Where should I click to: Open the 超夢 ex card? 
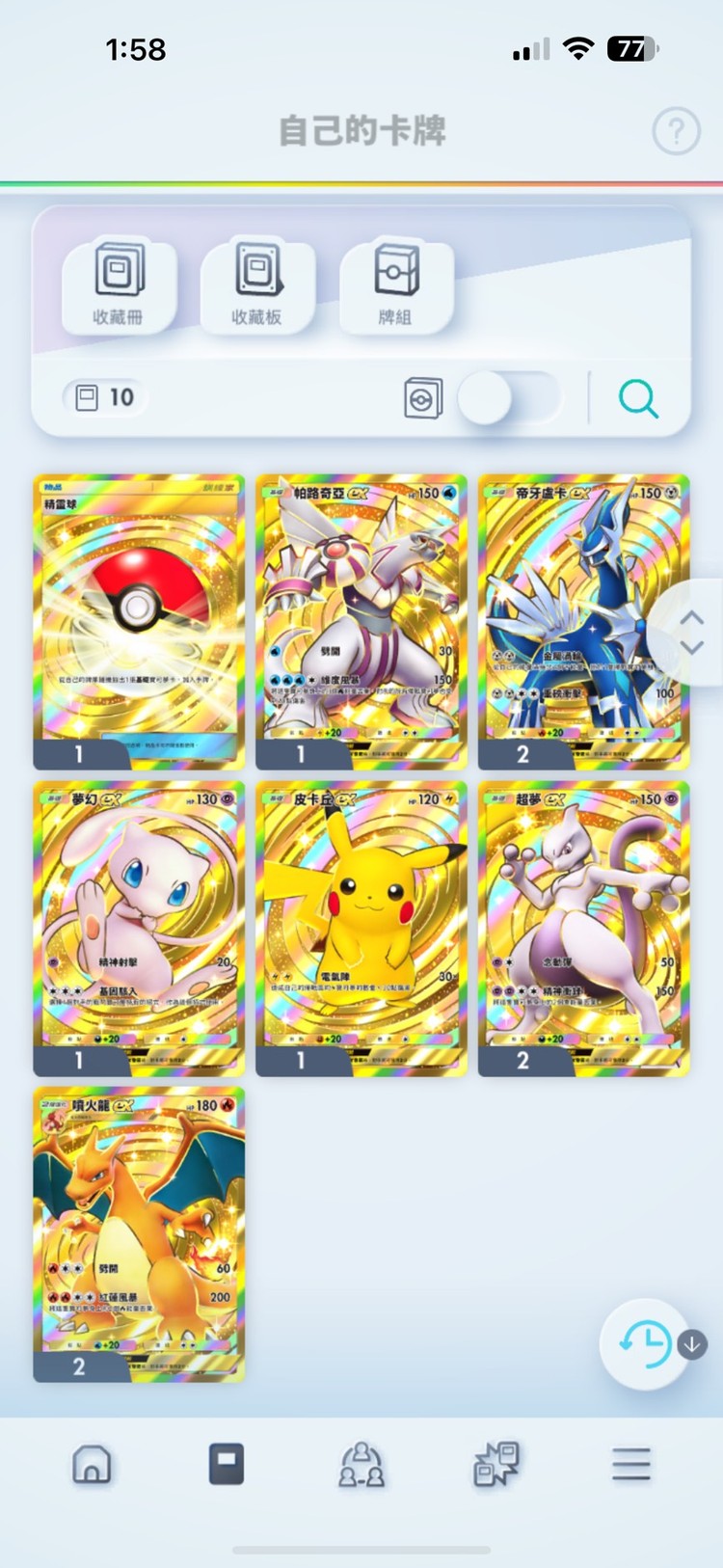click(x=582, y=928)
